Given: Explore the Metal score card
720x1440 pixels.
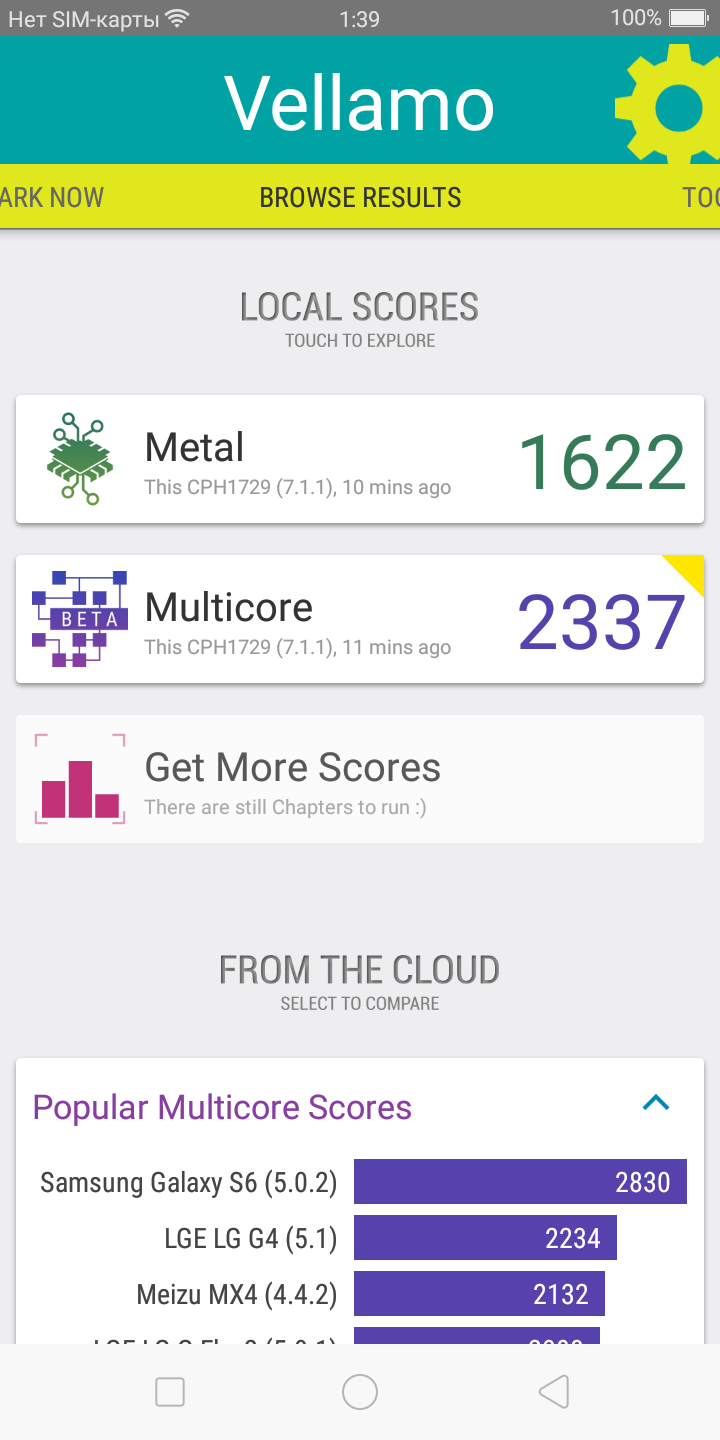Looking at the screenshot, I should pyautogui.click(x=360, y=459).
